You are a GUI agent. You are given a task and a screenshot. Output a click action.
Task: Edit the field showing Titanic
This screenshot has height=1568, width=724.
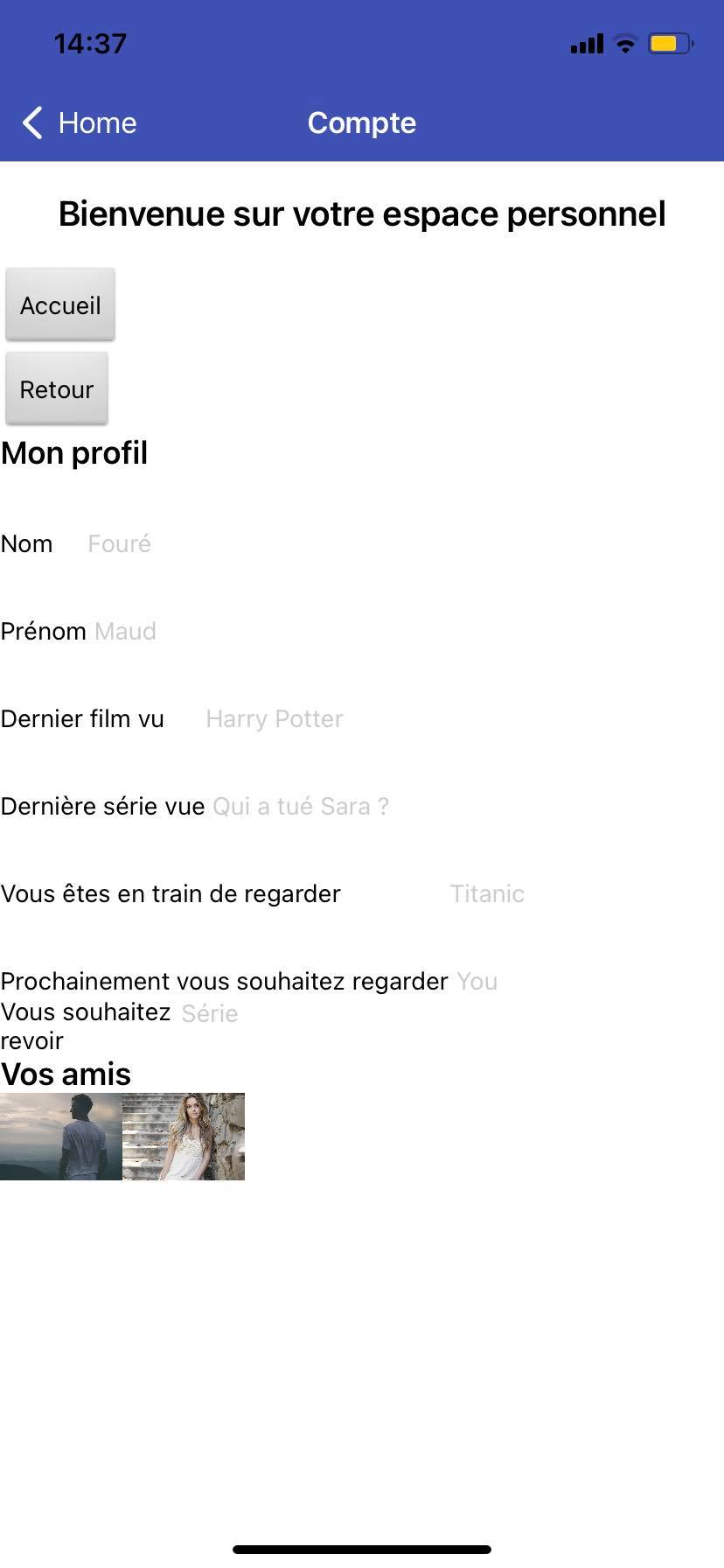(x=487, y=893)
